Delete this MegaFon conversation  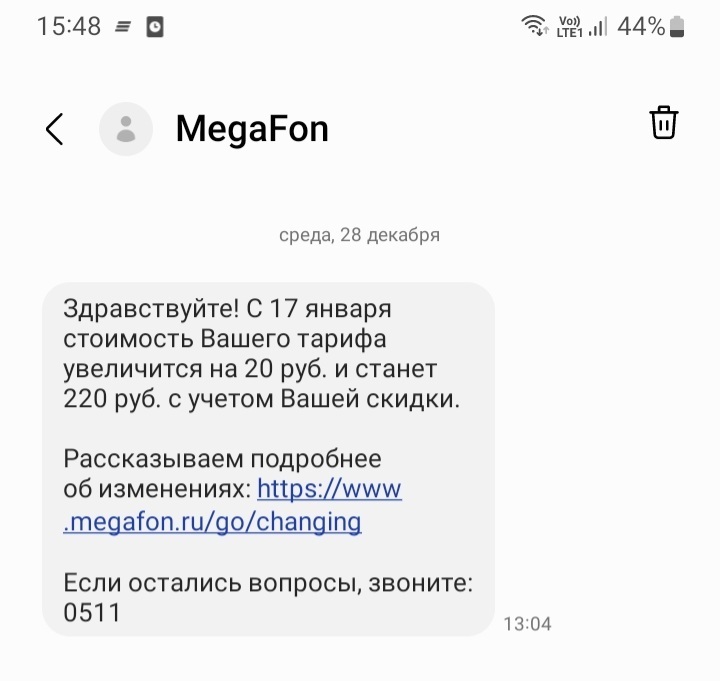[664, 123]
